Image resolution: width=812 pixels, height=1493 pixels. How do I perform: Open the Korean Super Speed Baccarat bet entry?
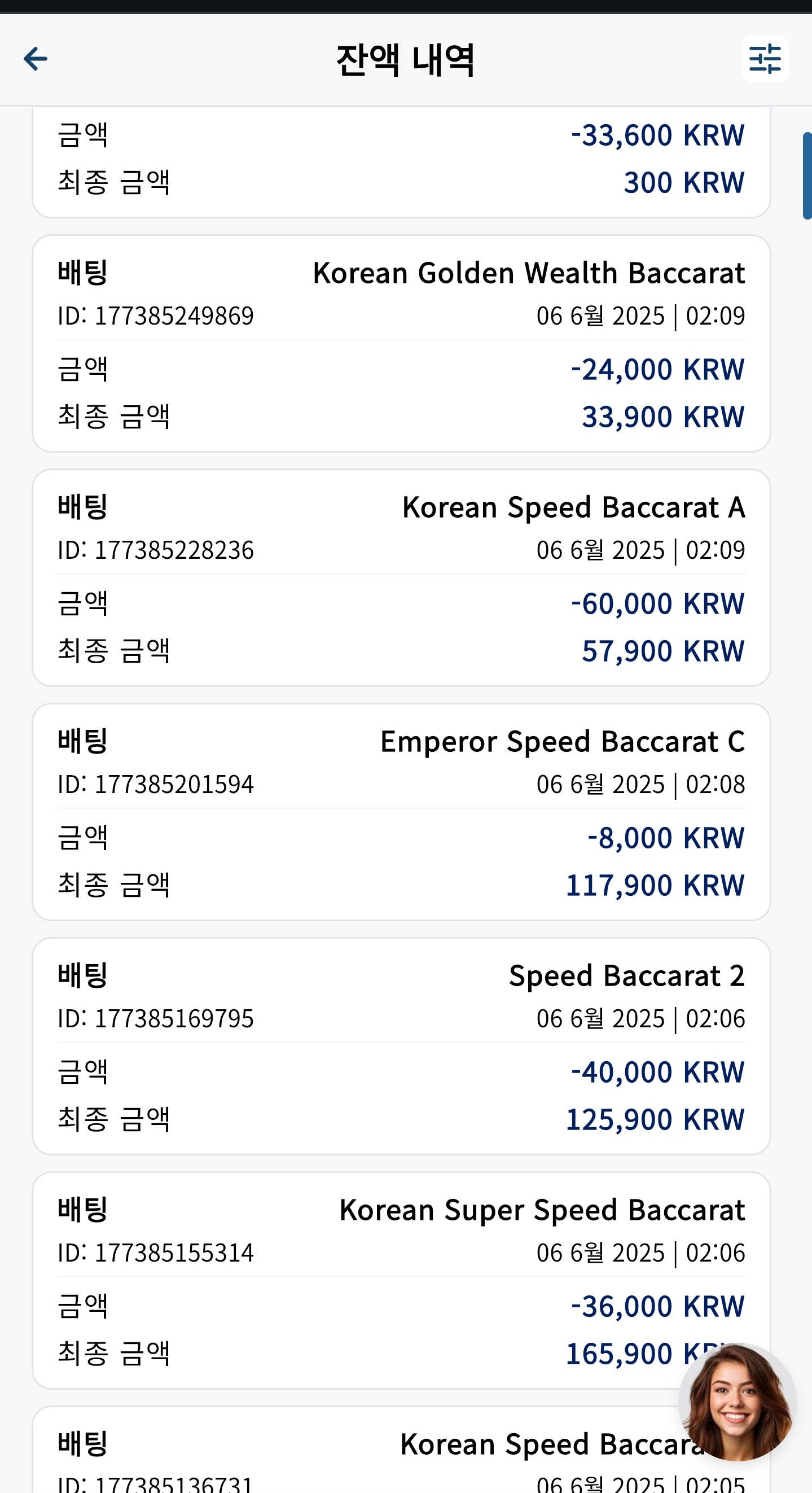401,1280
